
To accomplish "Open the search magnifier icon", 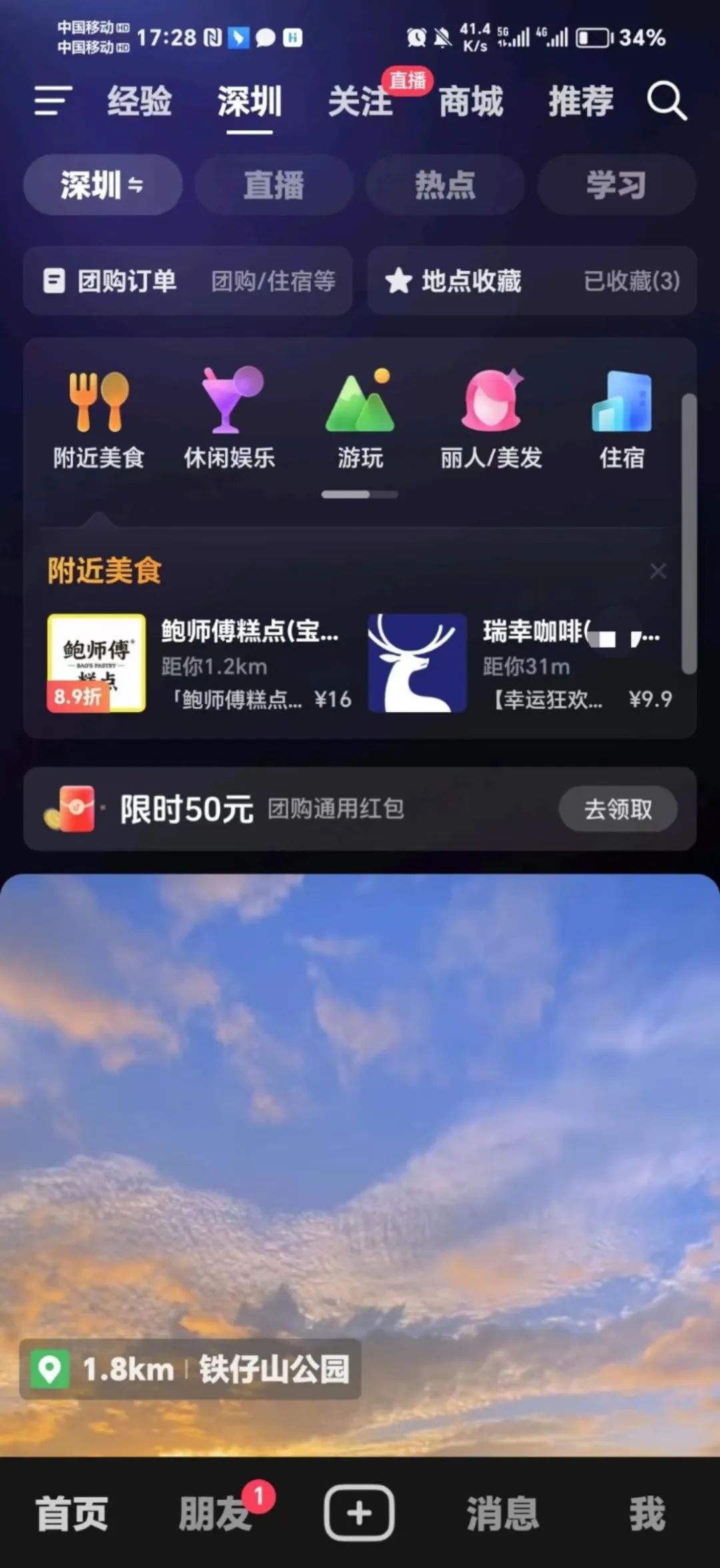I will [x=667, y=101].
